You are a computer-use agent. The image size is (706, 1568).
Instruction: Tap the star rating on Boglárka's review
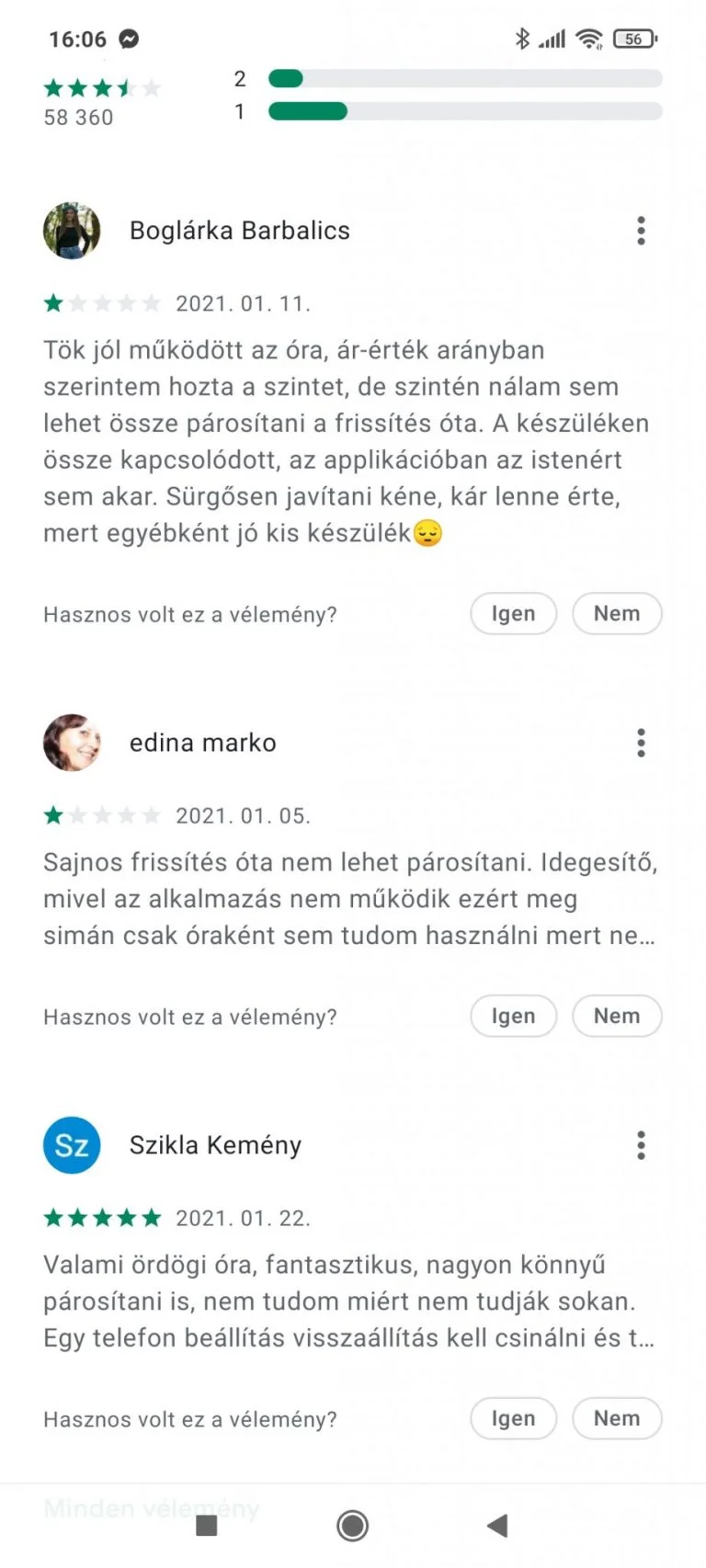pos(101,303)
